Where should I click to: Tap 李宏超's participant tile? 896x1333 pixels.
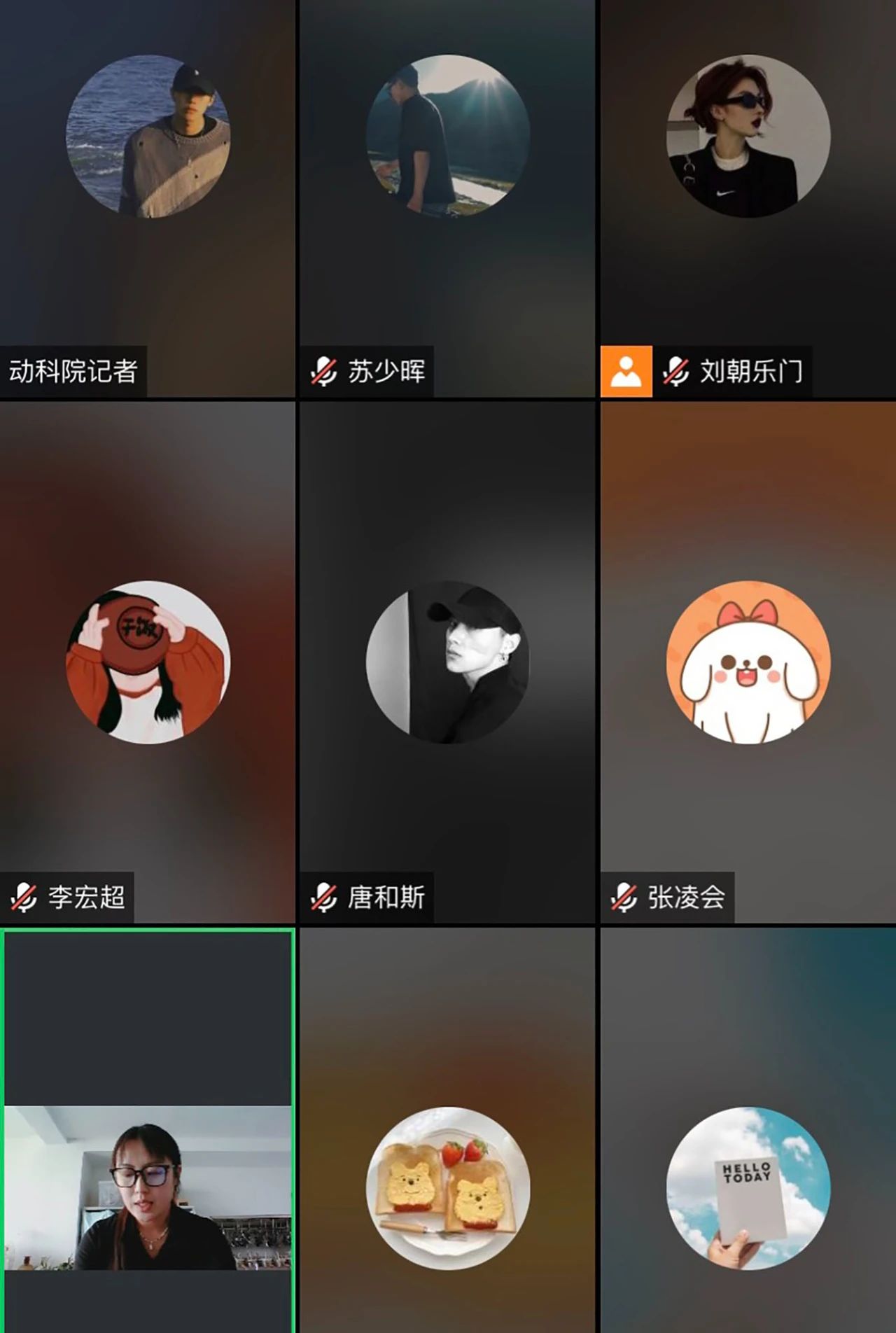tap(148, 662)
